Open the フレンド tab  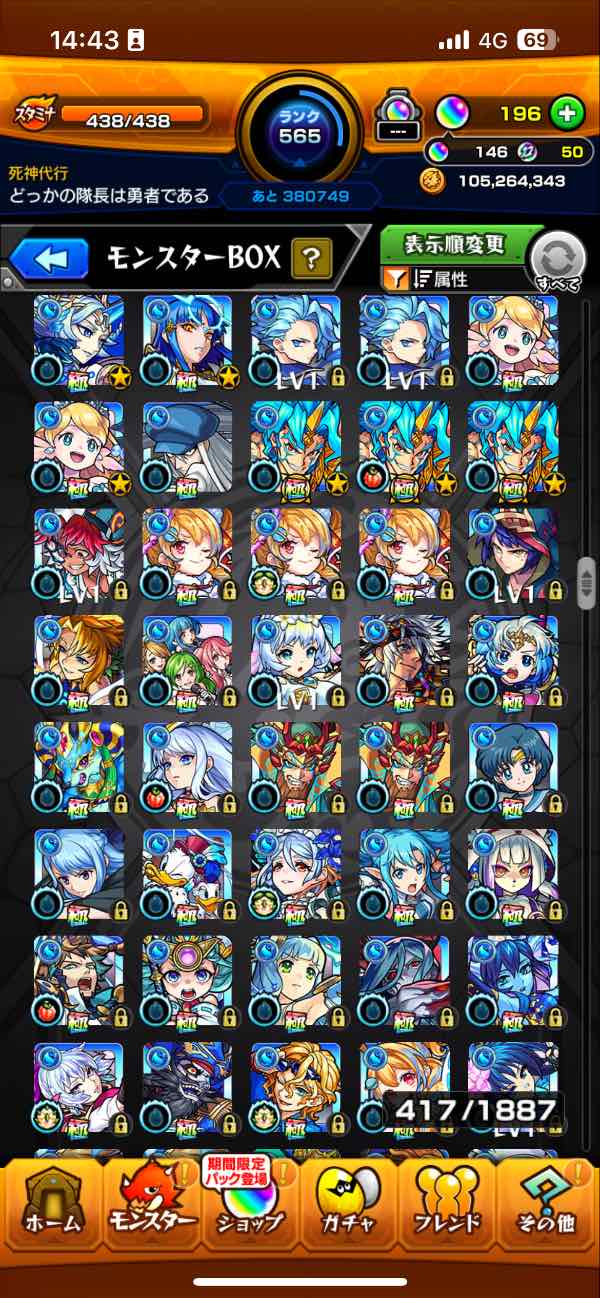[447, 1207]
